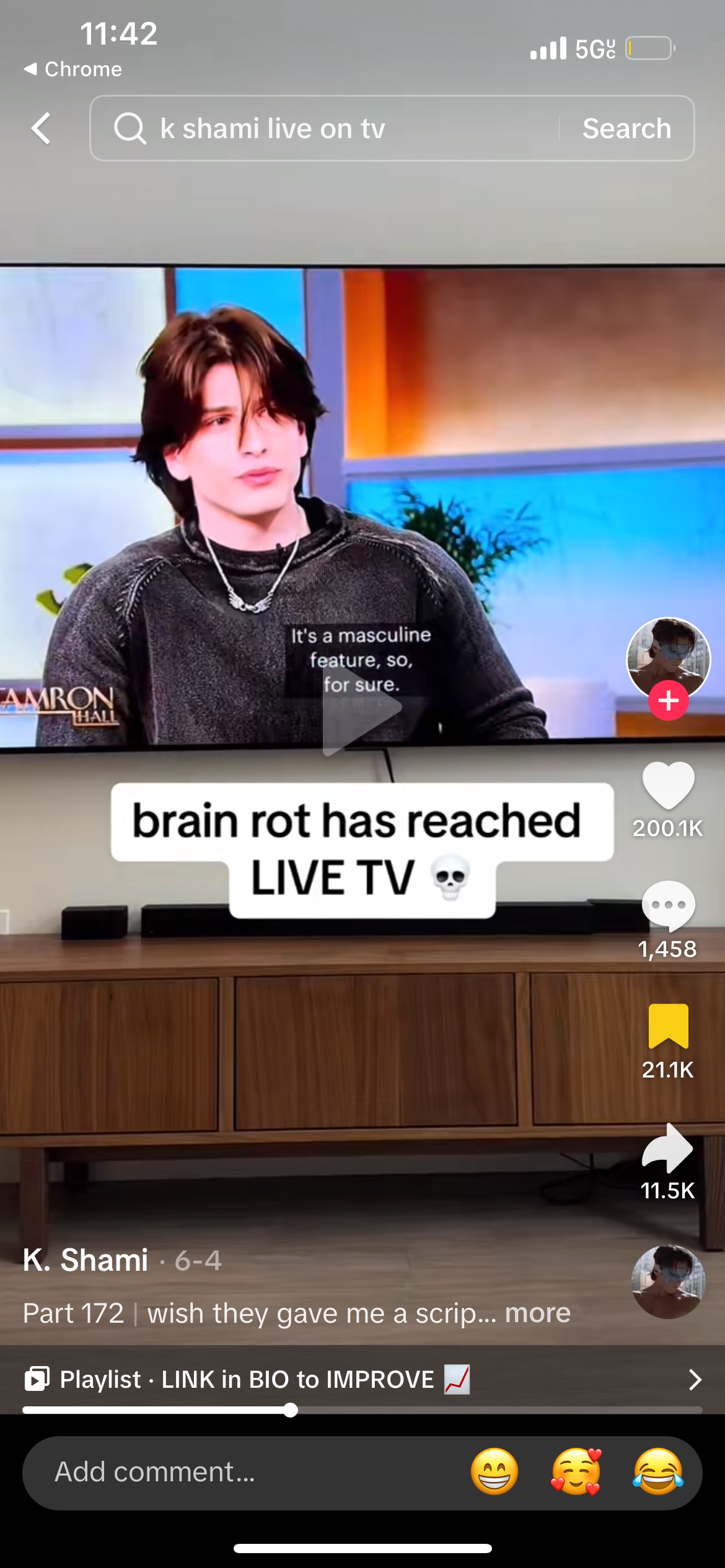Remove the bookmark from this video

click(668, 1026)
